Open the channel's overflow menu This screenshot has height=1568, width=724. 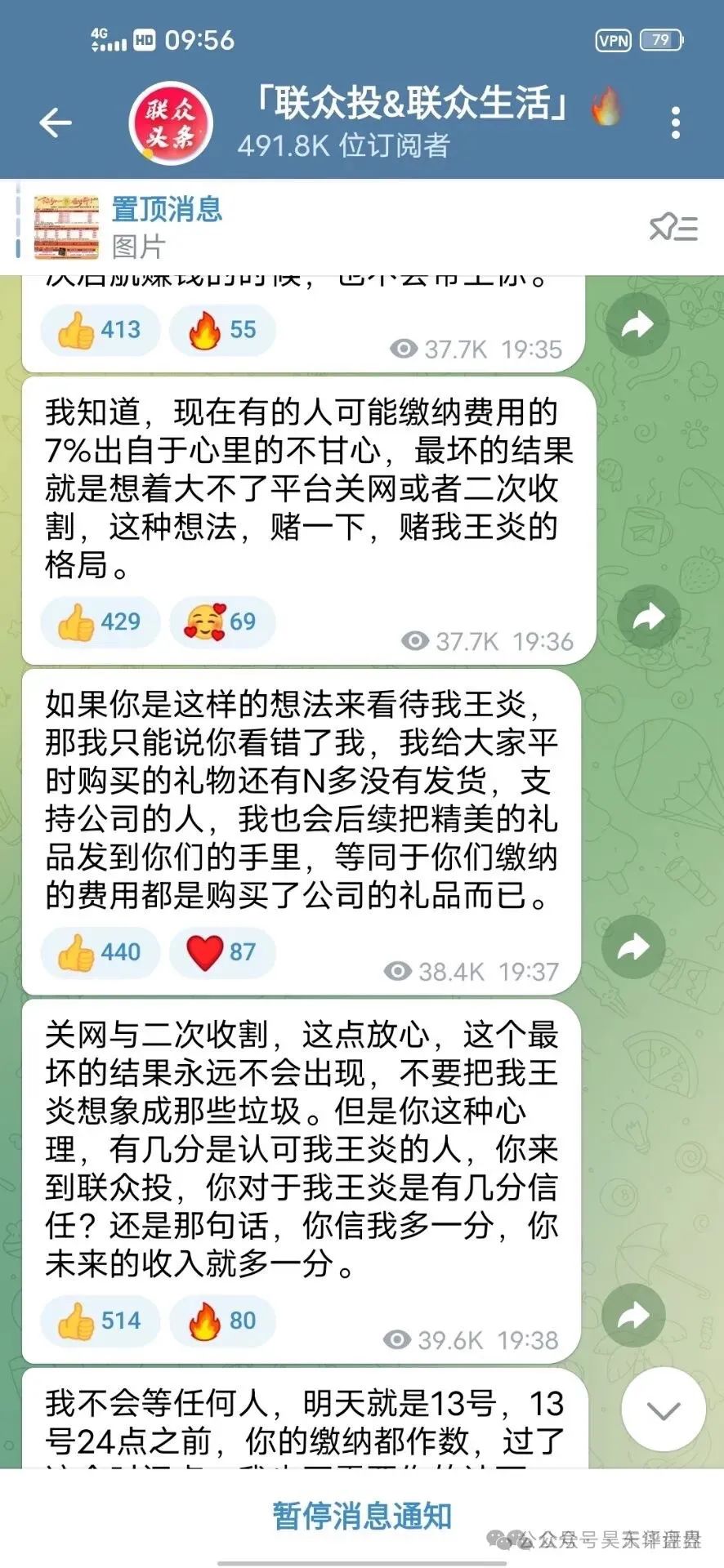pos(675,123)
